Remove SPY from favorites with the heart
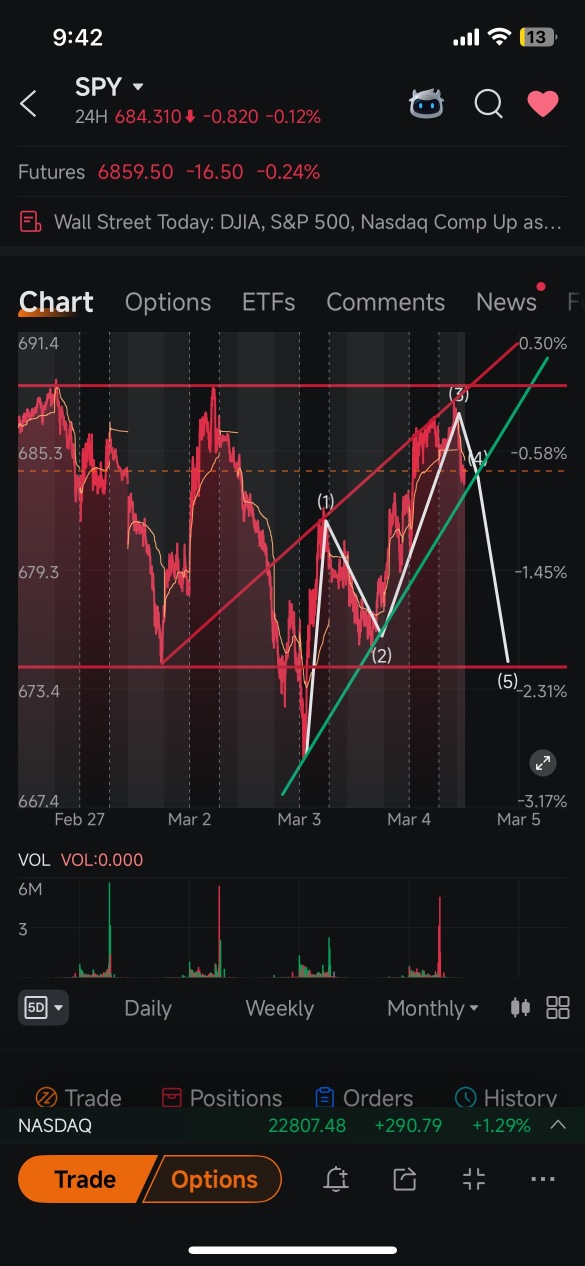This screenshot has height=1266, width=585. 543,103
